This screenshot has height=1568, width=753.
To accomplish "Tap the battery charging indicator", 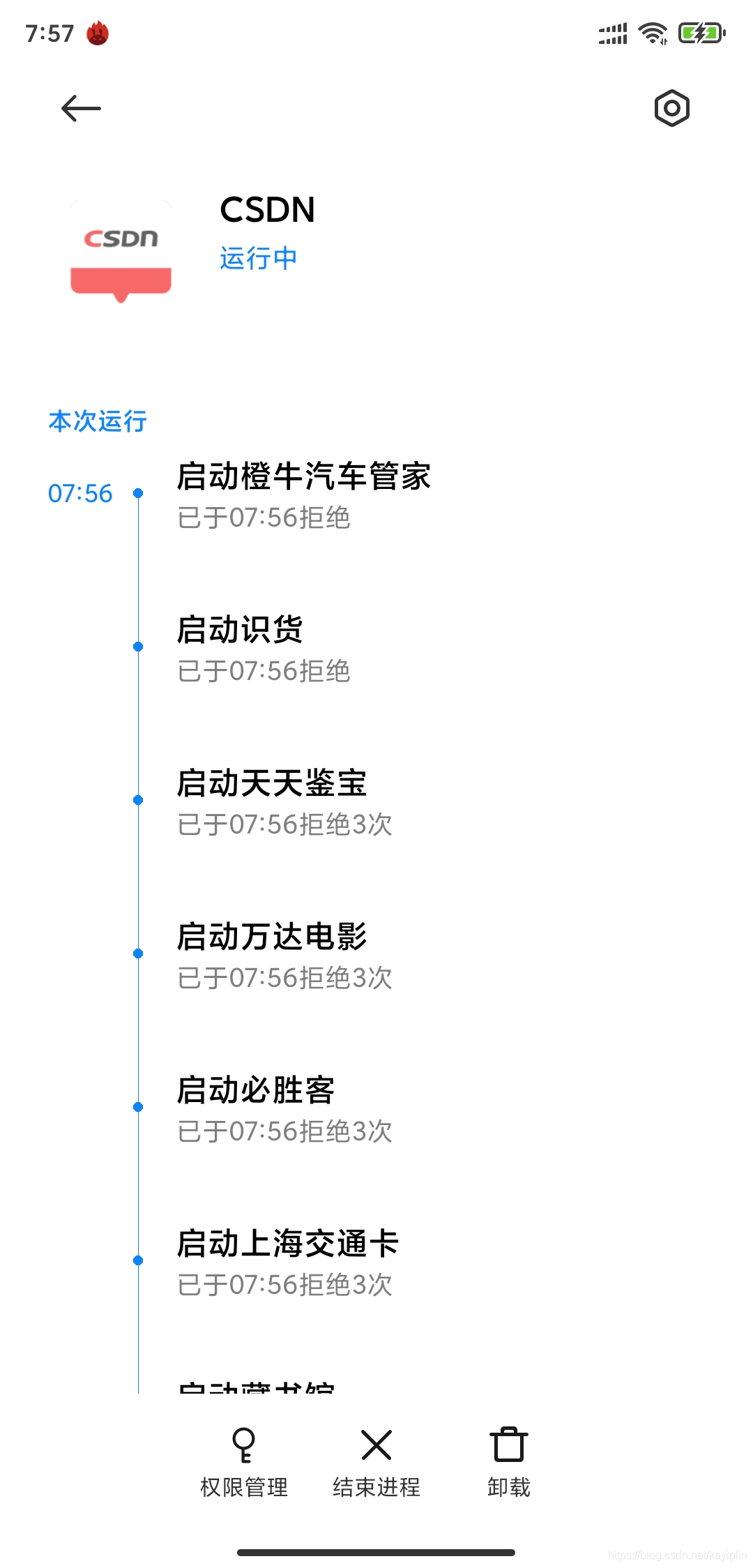I will click(x=699, y=32).
